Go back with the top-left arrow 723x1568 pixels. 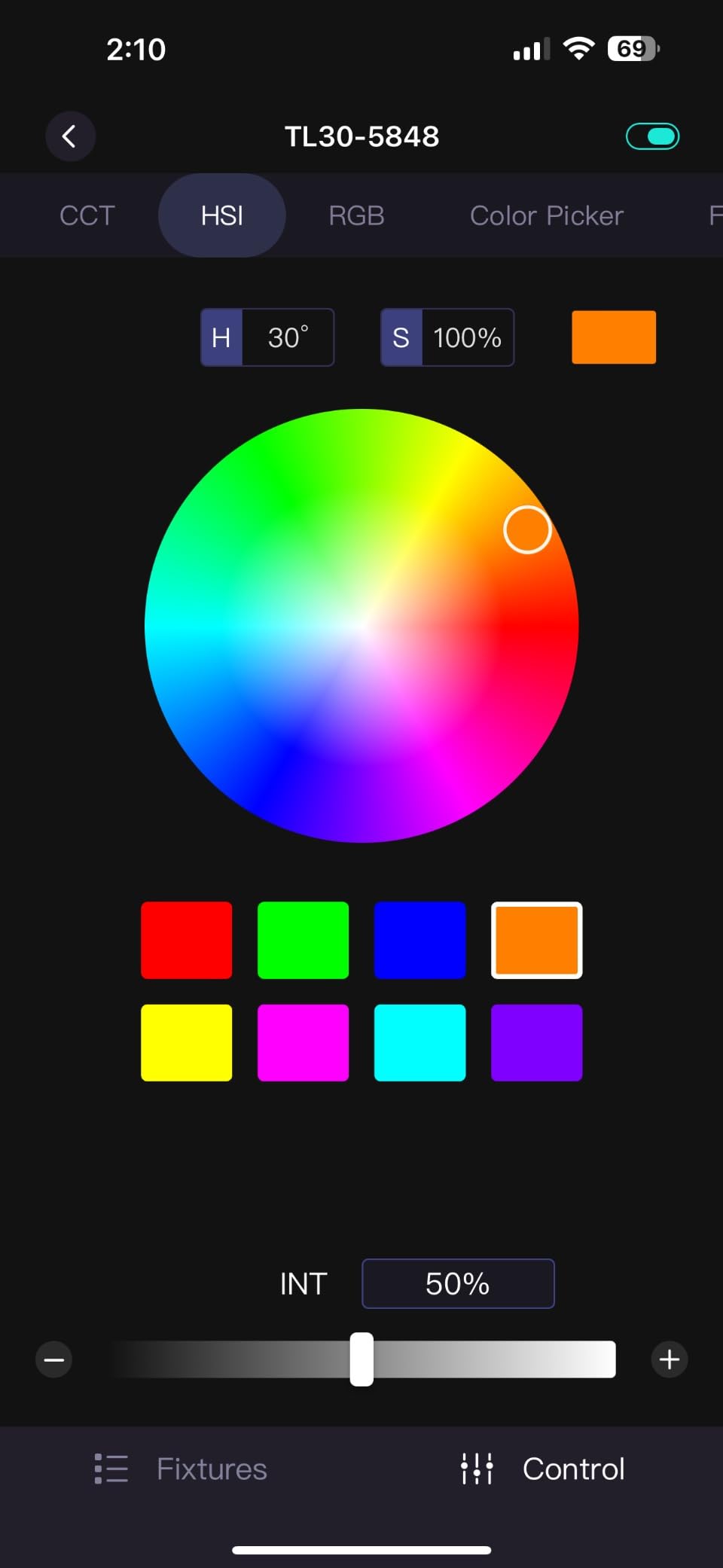(70, 136)
